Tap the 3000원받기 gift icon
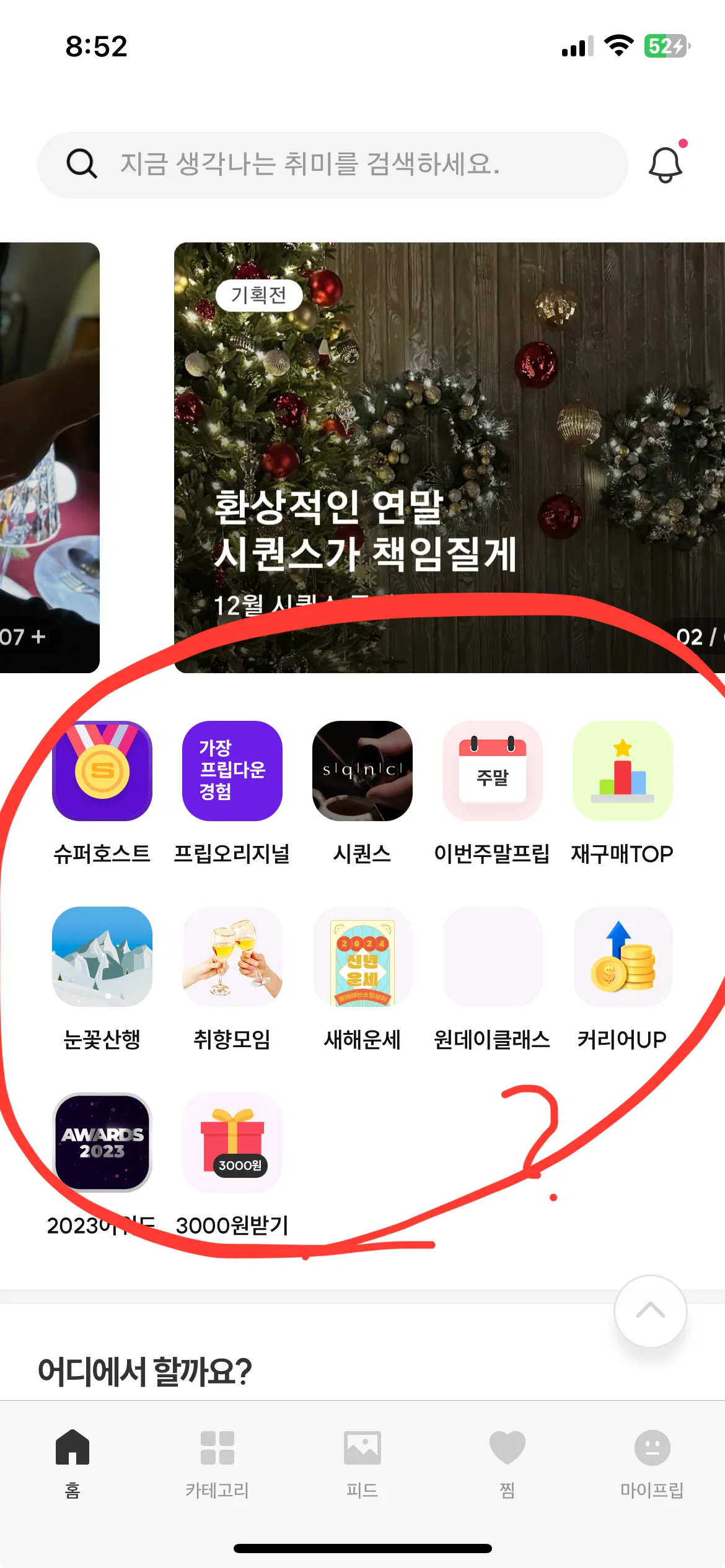The image size is (725, 1568). [x=232, y=1142]
